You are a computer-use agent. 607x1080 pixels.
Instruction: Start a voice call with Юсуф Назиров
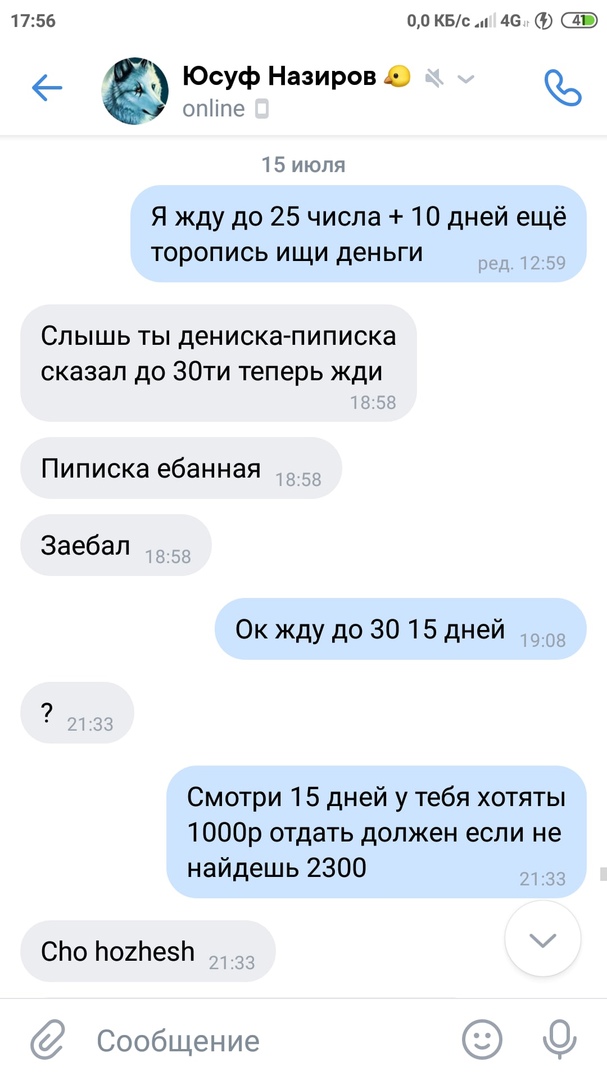pyautogui.click(x=562, y=88)
